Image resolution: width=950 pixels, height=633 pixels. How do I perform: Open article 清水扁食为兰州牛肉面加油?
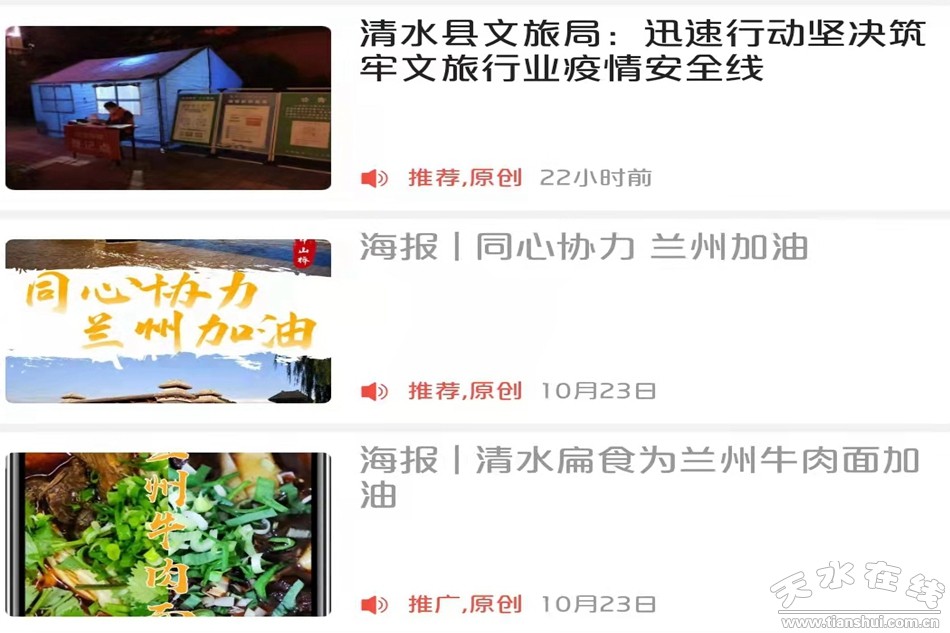tap(640, 477)
